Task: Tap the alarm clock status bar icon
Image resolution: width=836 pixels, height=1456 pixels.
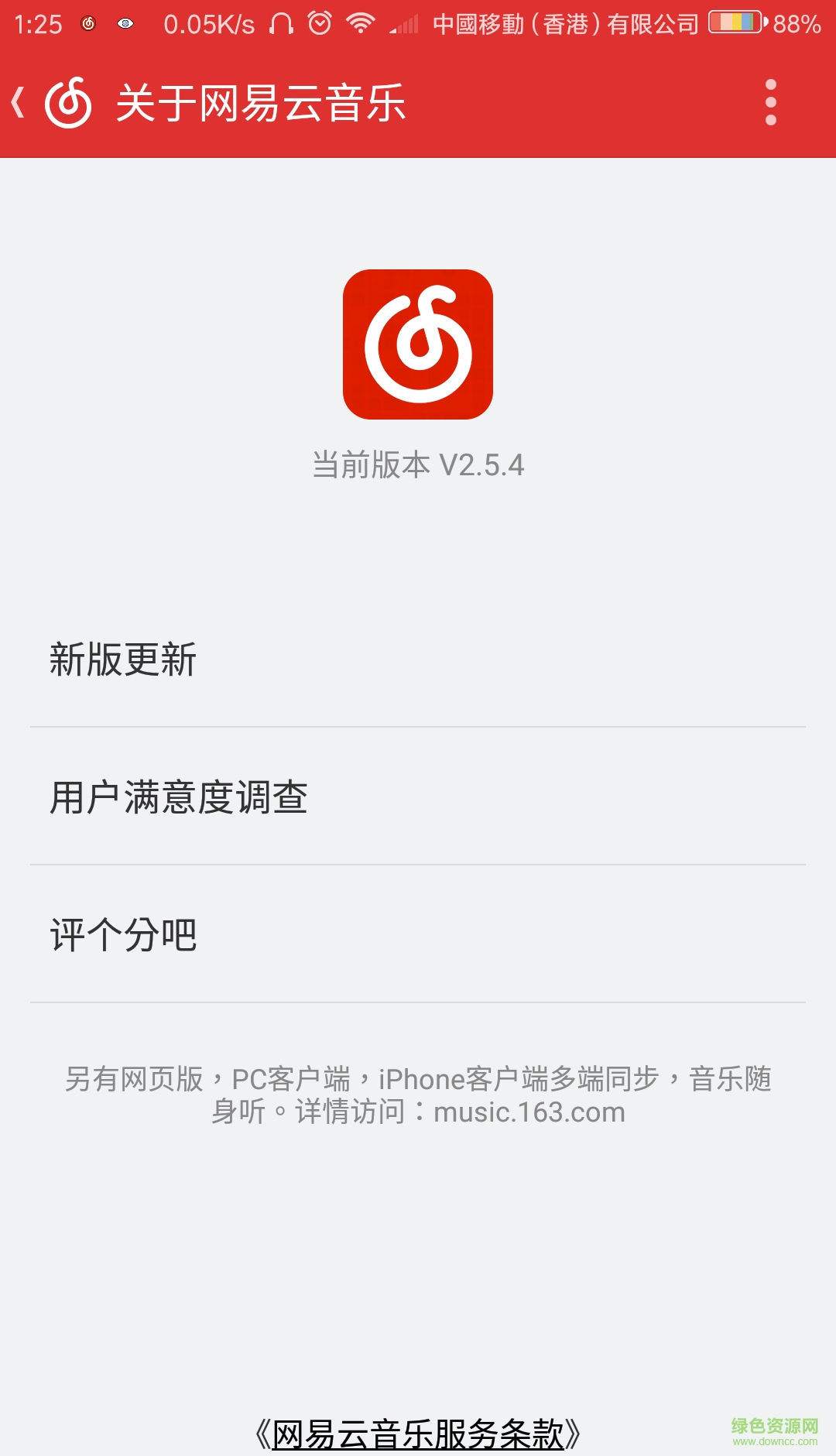Action: (318, 22)
